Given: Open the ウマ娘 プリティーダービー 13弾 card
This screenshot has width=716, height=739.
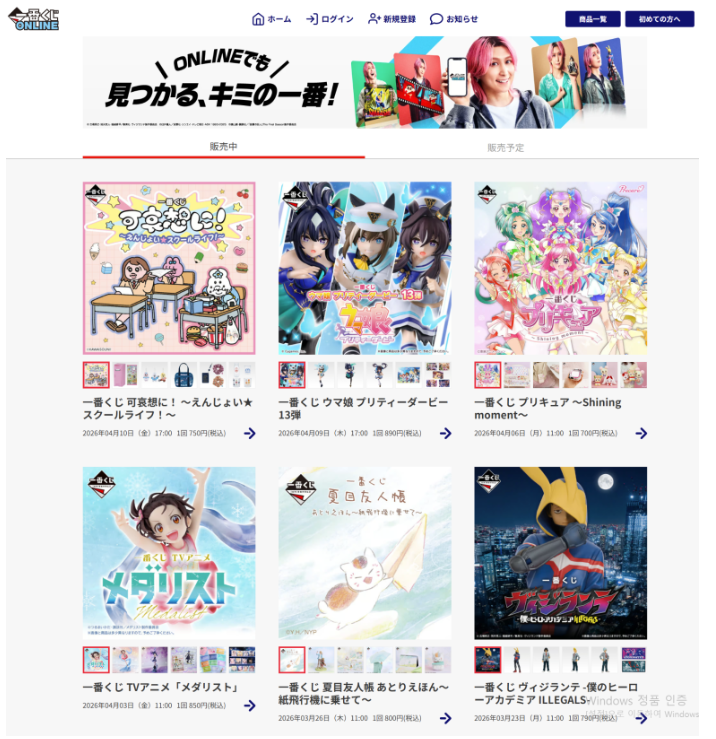Looking at the screenshot, I should coord(364,268).
